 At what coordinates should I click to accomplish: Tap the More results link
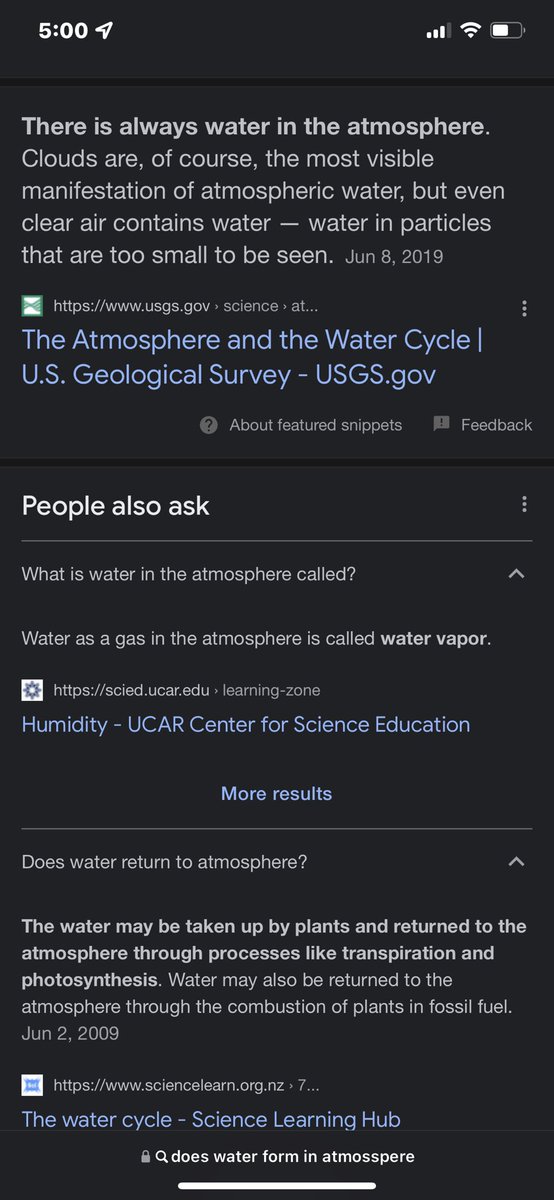click(276, 793)
